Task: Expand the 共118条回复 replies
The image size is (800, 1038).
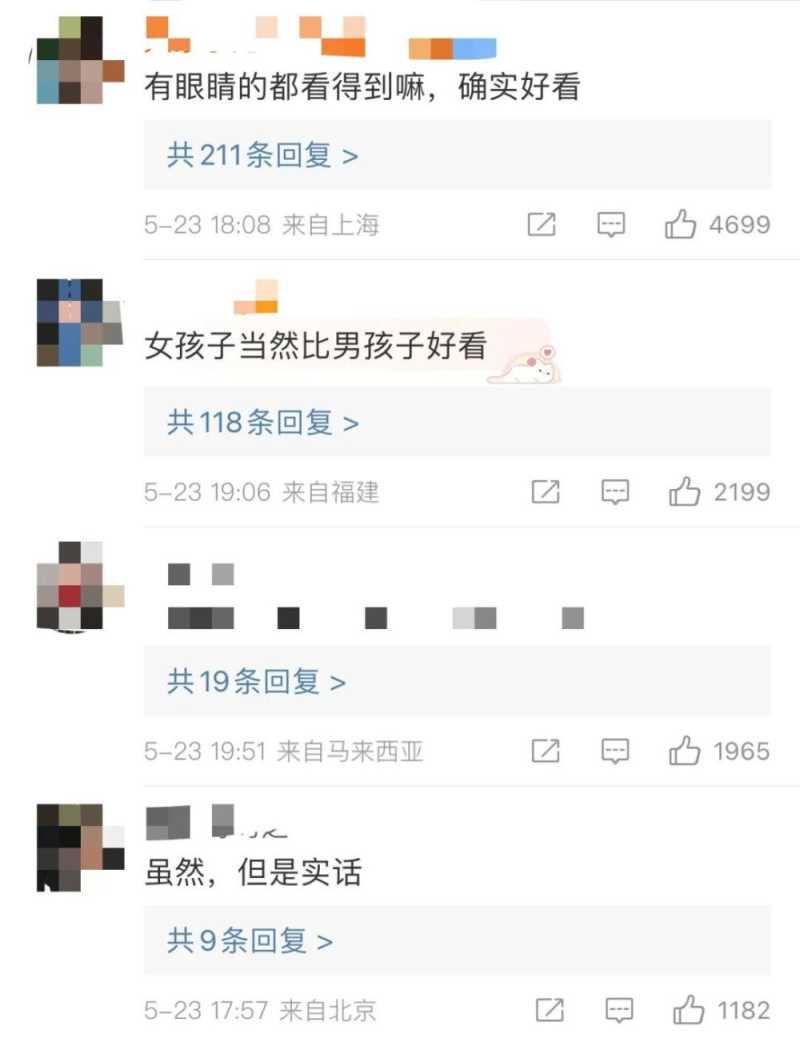Action: 262,423
